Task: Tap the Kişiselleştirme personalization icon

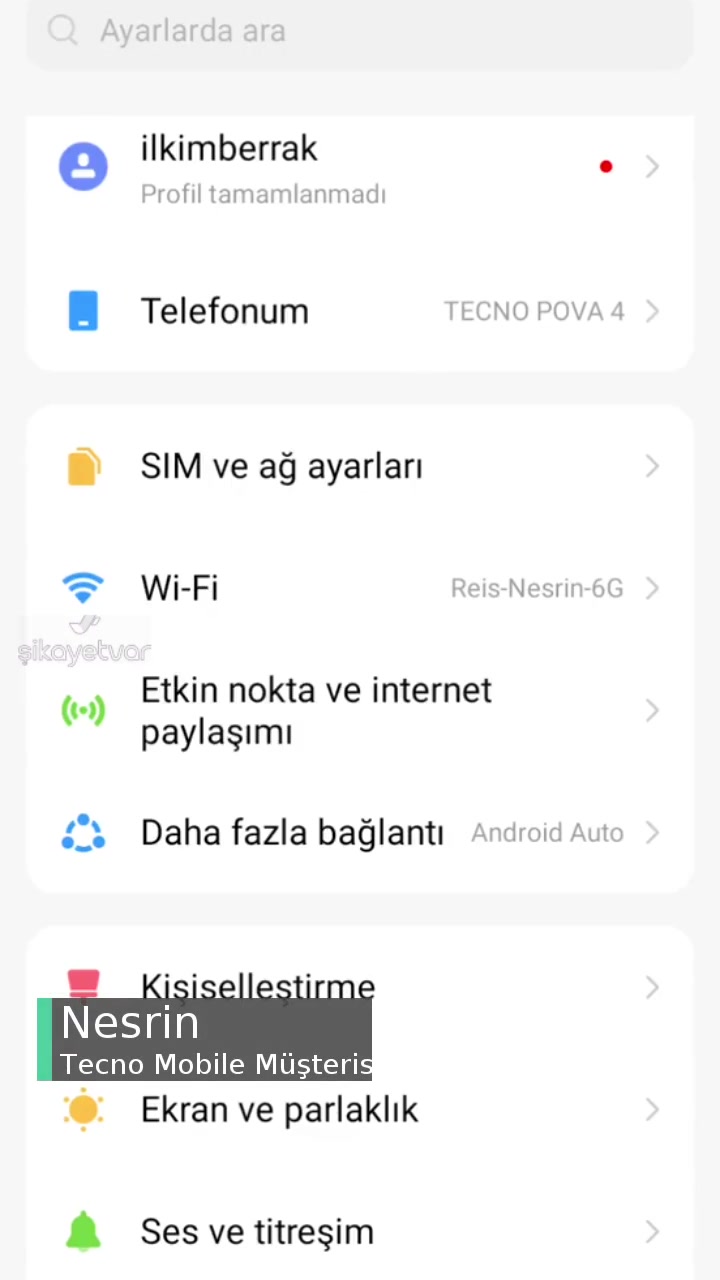Action: 83,987
